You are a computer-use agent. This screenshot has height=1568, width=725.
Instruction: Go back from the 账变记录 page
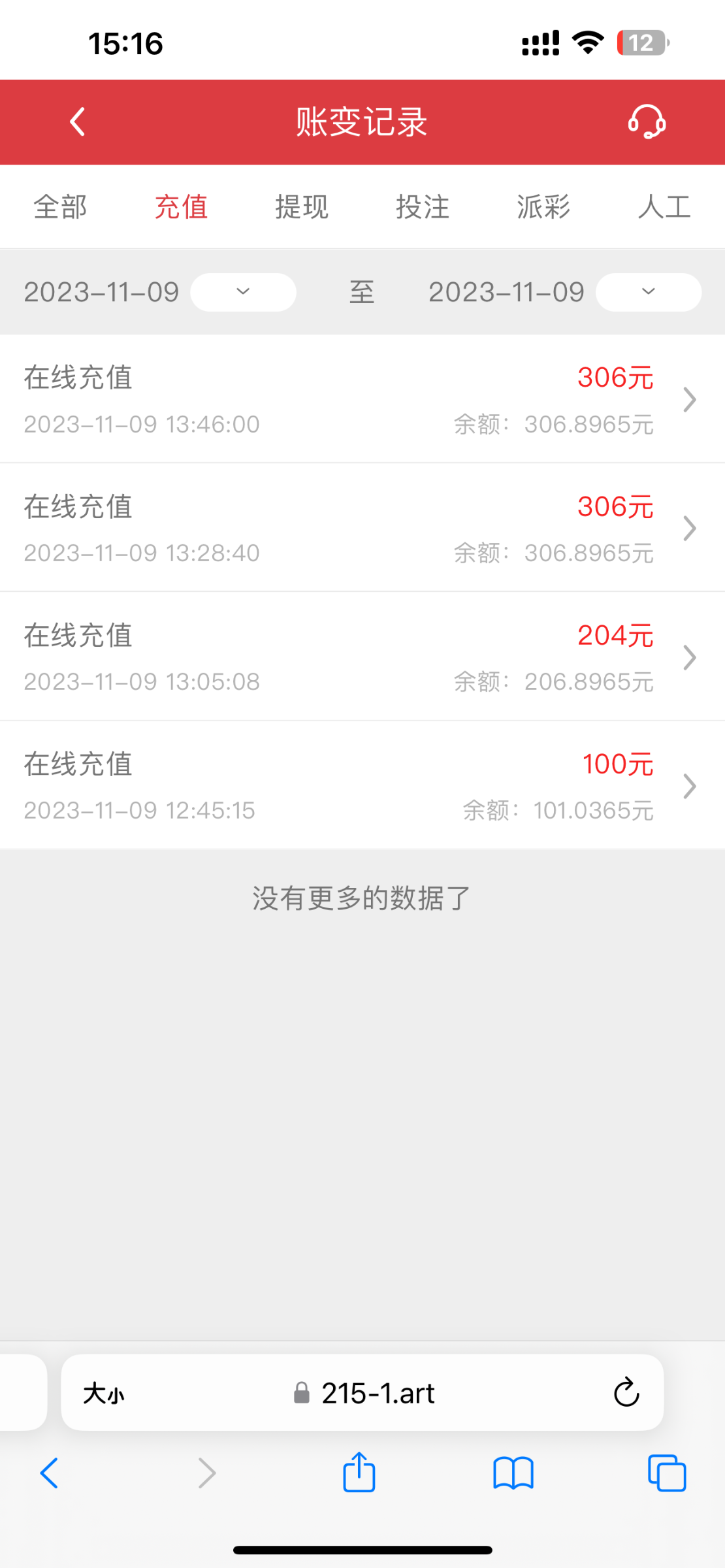click(x=78, y=122)
